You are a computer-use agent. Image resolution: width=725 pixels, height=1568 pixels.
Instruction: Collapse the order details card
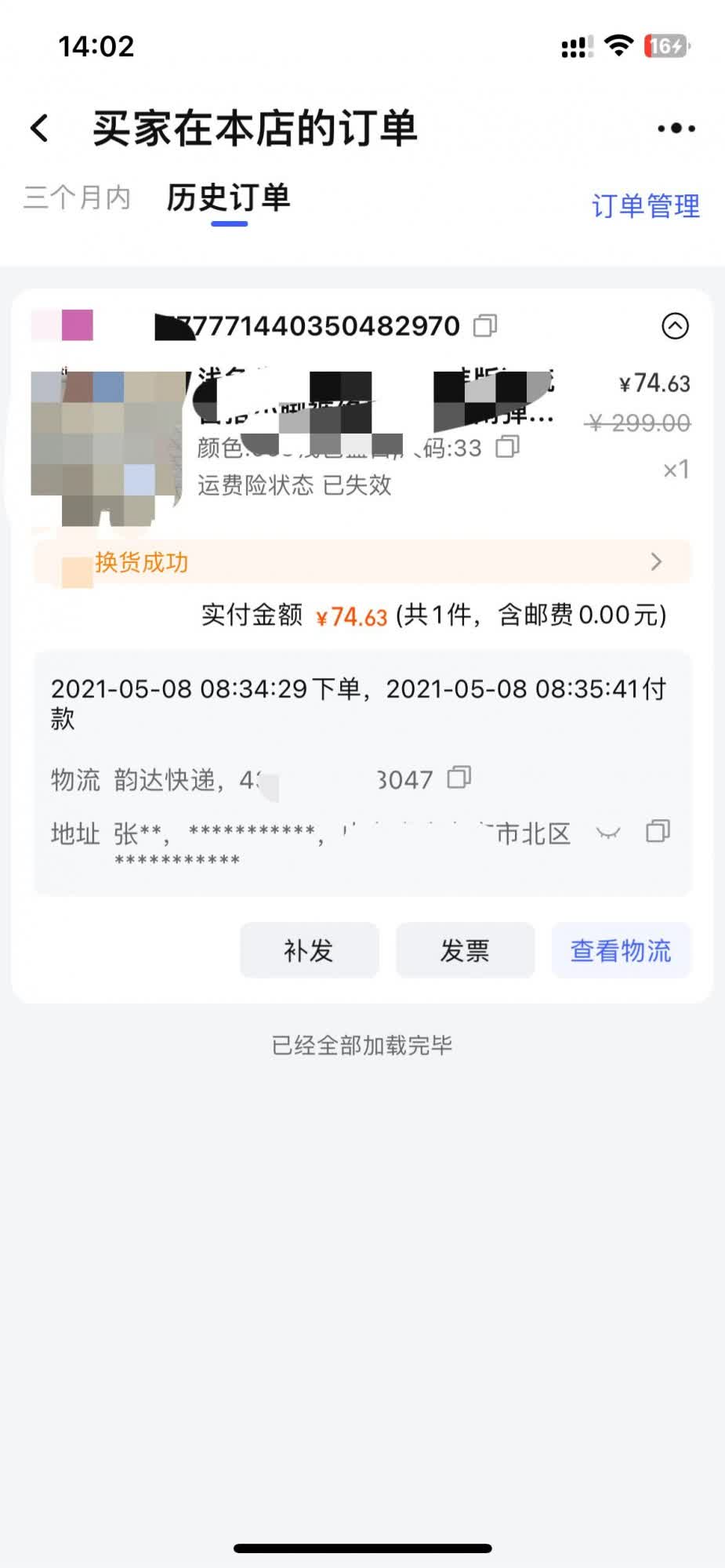click(x=675, y=325)
